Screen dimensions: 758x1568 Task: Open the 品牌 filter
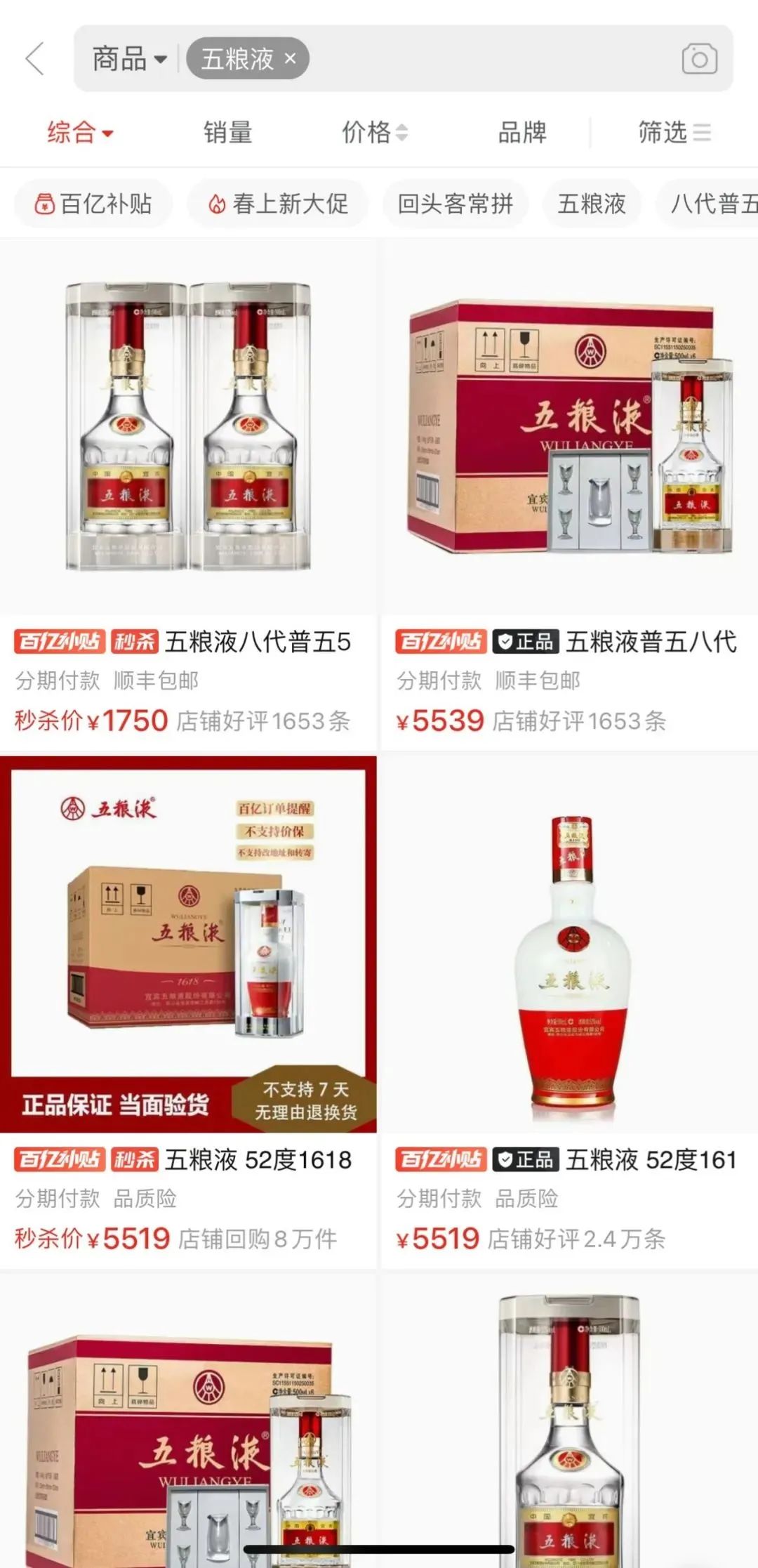click(x=521, y=132)
